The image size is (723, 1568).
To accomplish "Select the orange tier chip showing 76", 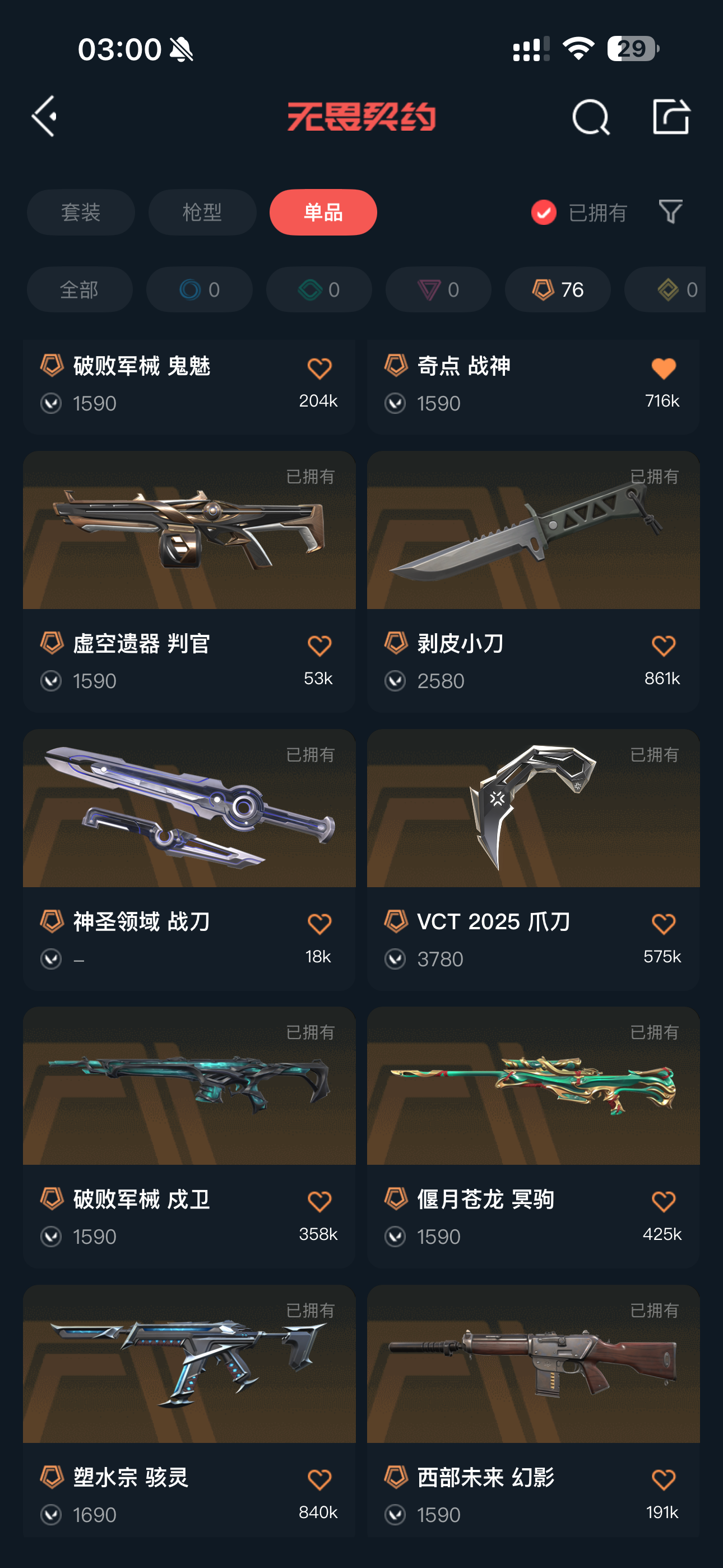I will pyautogui.click(x=558, y=290).
